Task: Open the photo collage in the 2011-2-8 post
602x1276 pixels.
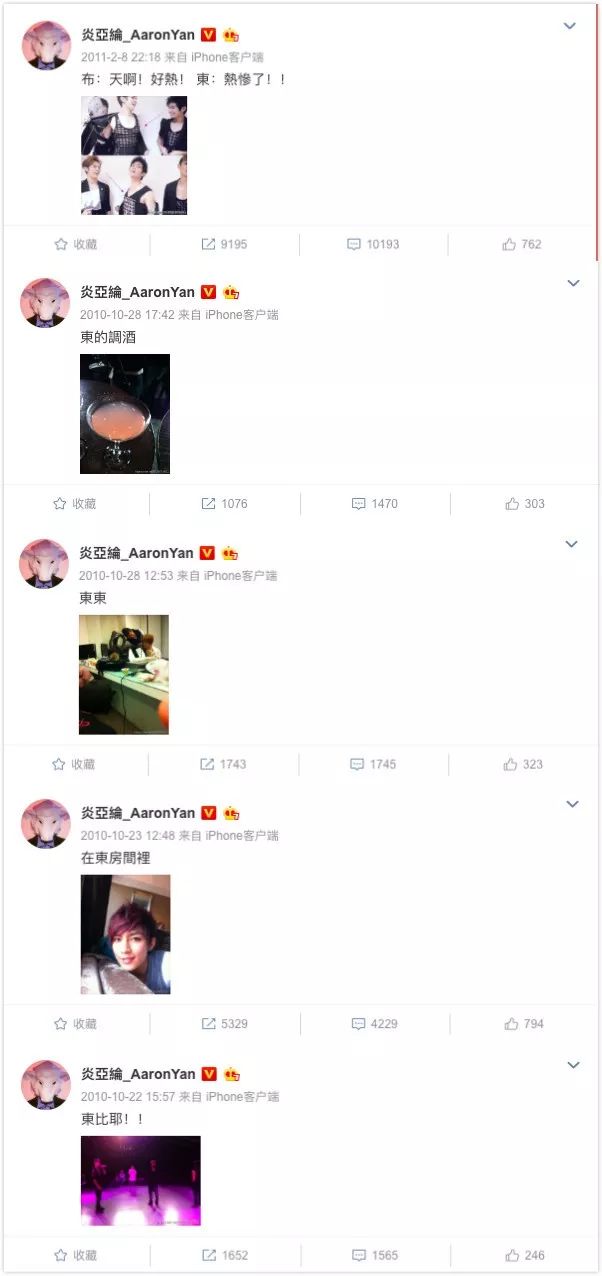Action: tap(134, 155)
